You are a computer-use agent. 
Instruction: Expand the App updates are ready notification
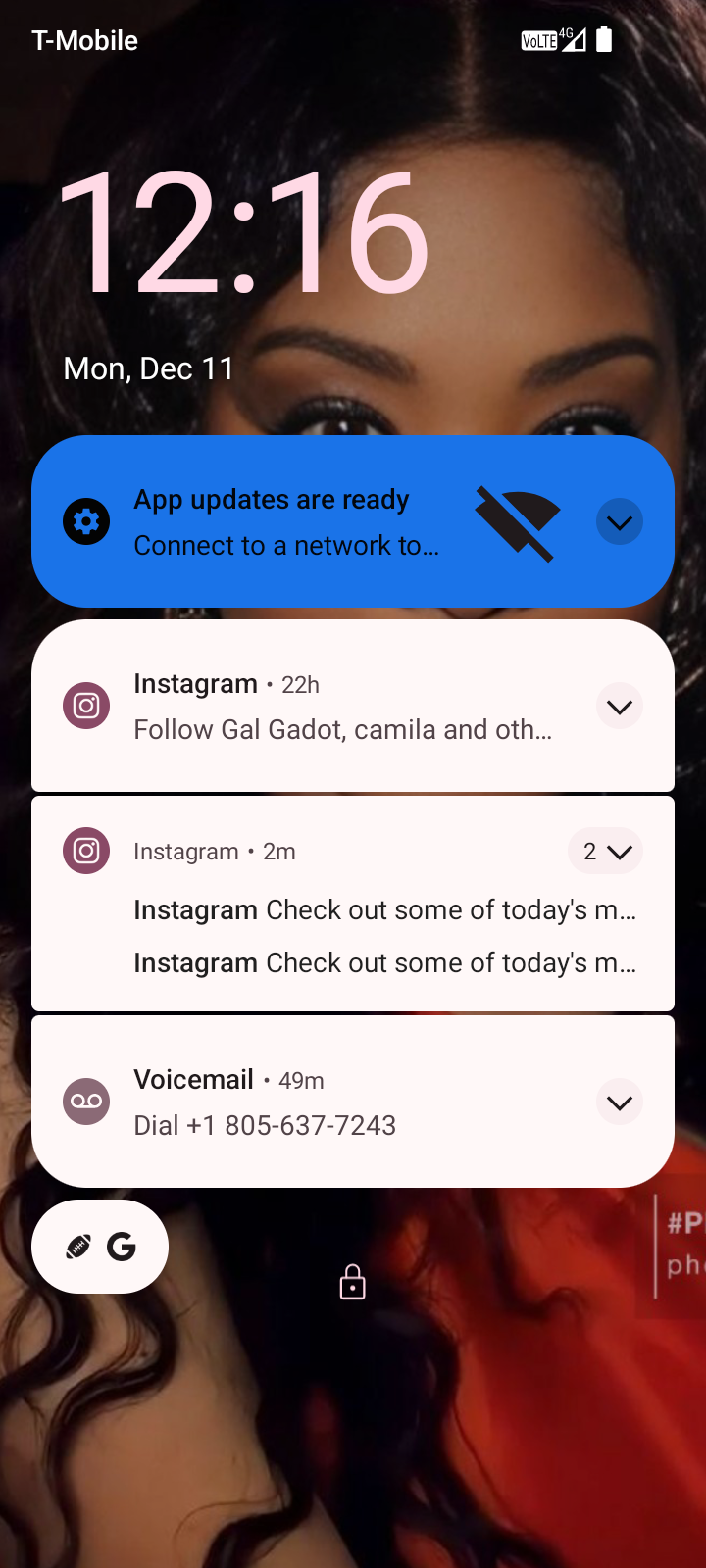tap(620, 522)
